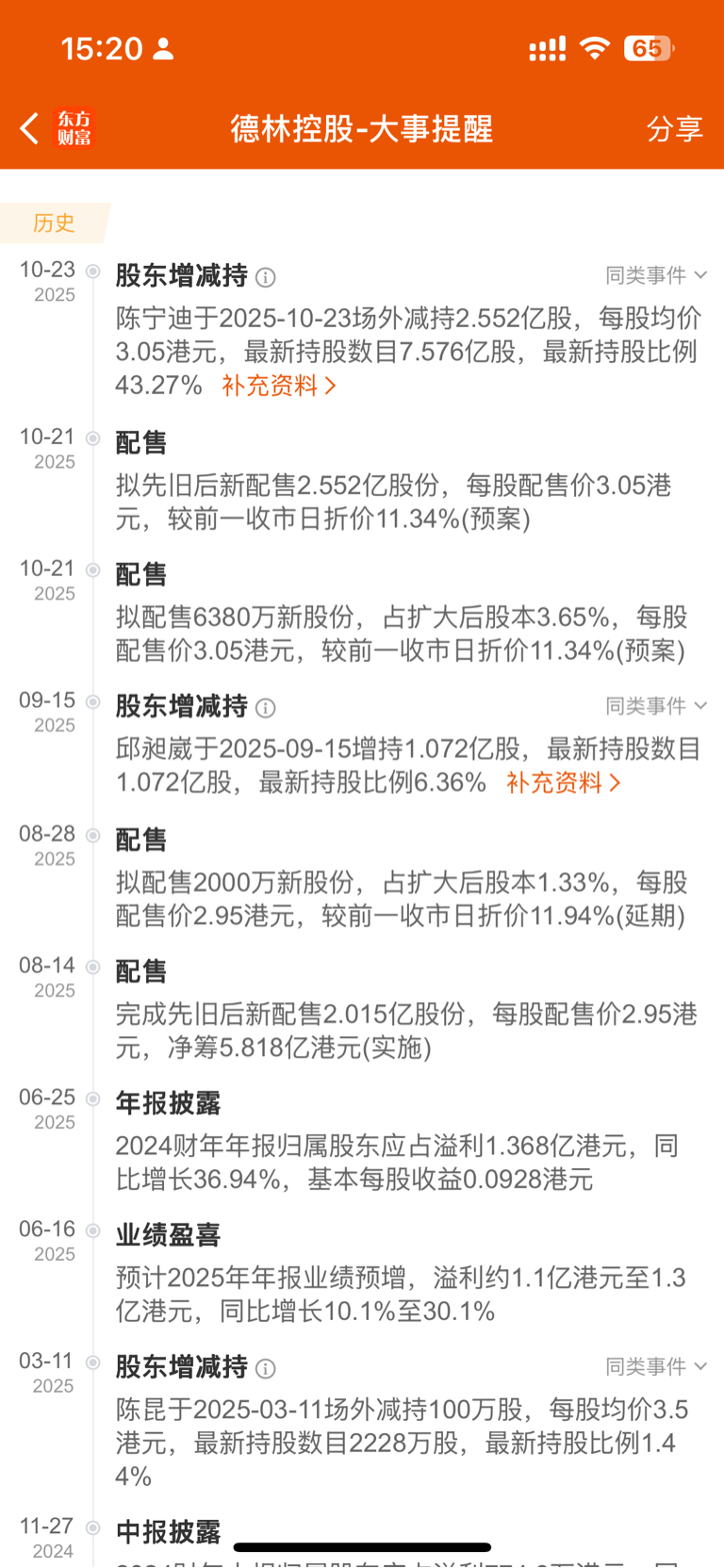The image size is (724, 1568).
Task: Open the info icon on the 09-15 股东增减持 event
Action: [266, 708]
